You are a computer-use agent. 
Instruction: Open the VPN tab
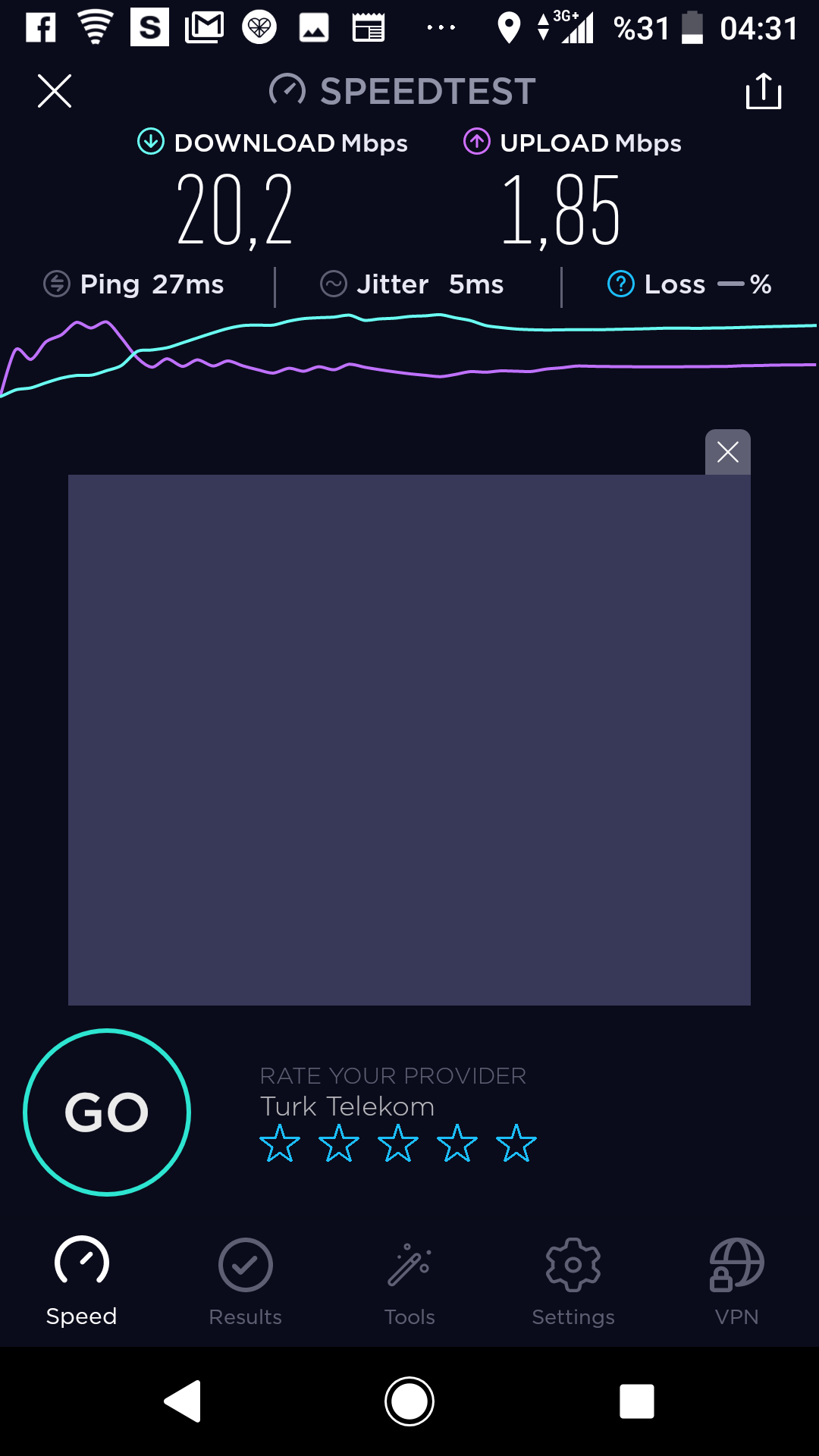737,1282
